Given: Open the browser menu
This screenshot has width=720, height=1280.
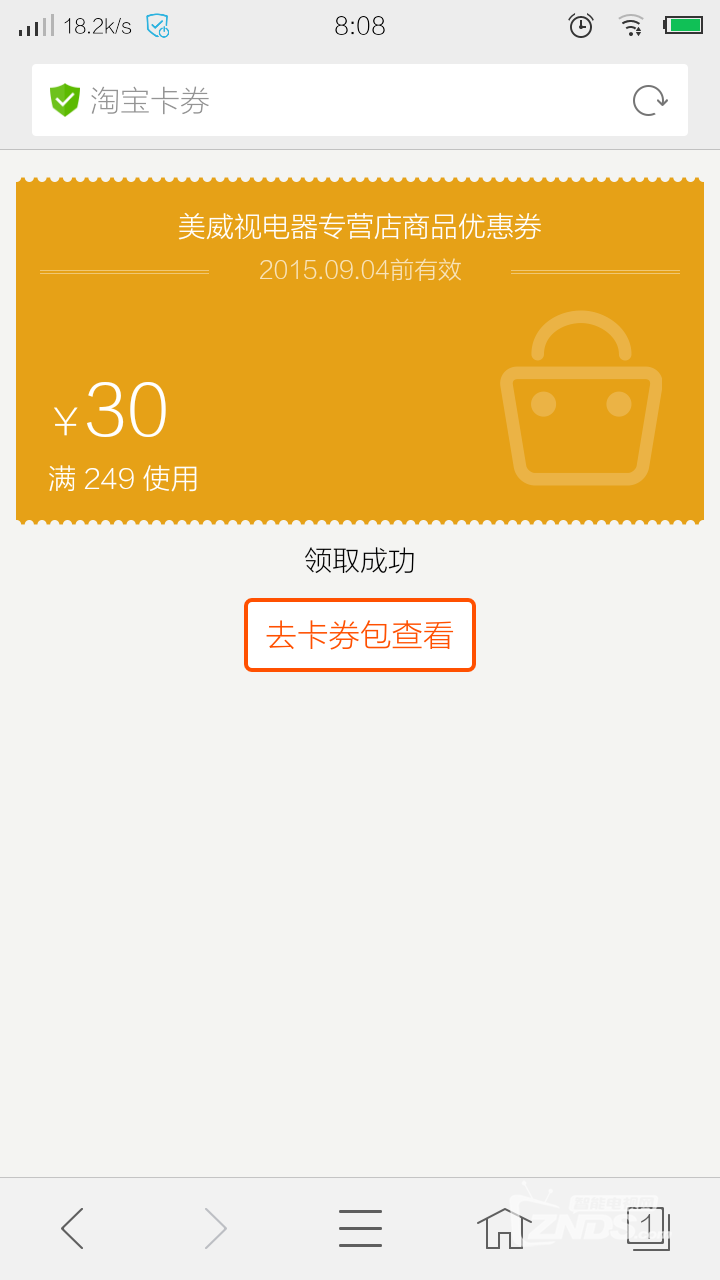Looking at the screenshot, I should click(360, 1228).
